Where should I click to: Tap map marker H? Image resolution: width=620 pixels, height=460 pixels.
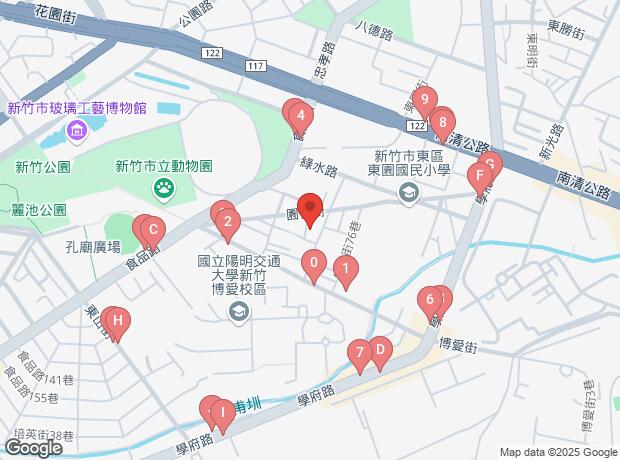(117, 320)
